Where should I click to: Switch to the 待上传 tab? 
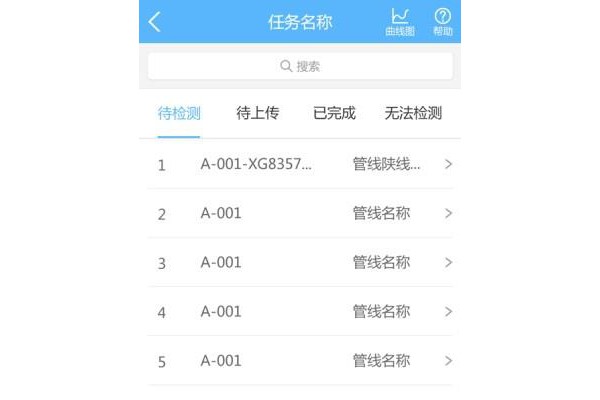[x=258, y=113]
